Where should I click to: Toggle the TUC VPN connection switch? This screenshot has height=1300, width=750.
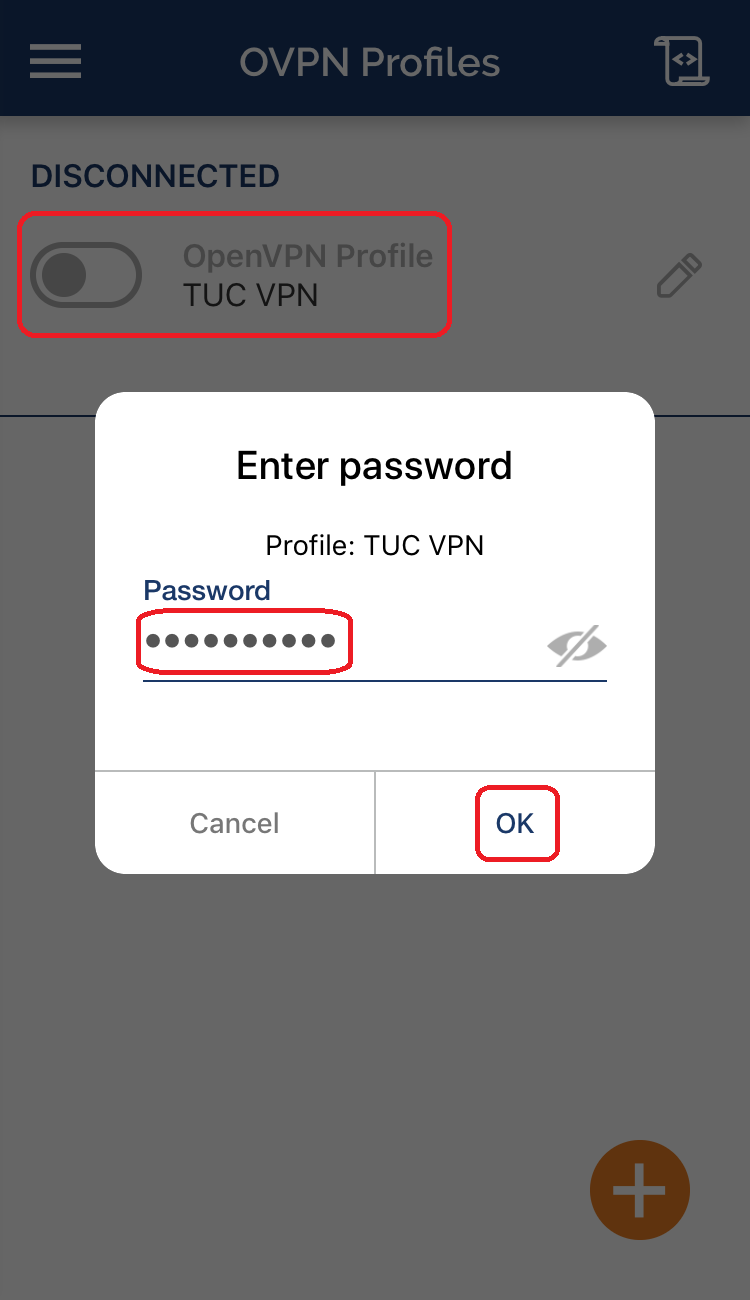86,275
